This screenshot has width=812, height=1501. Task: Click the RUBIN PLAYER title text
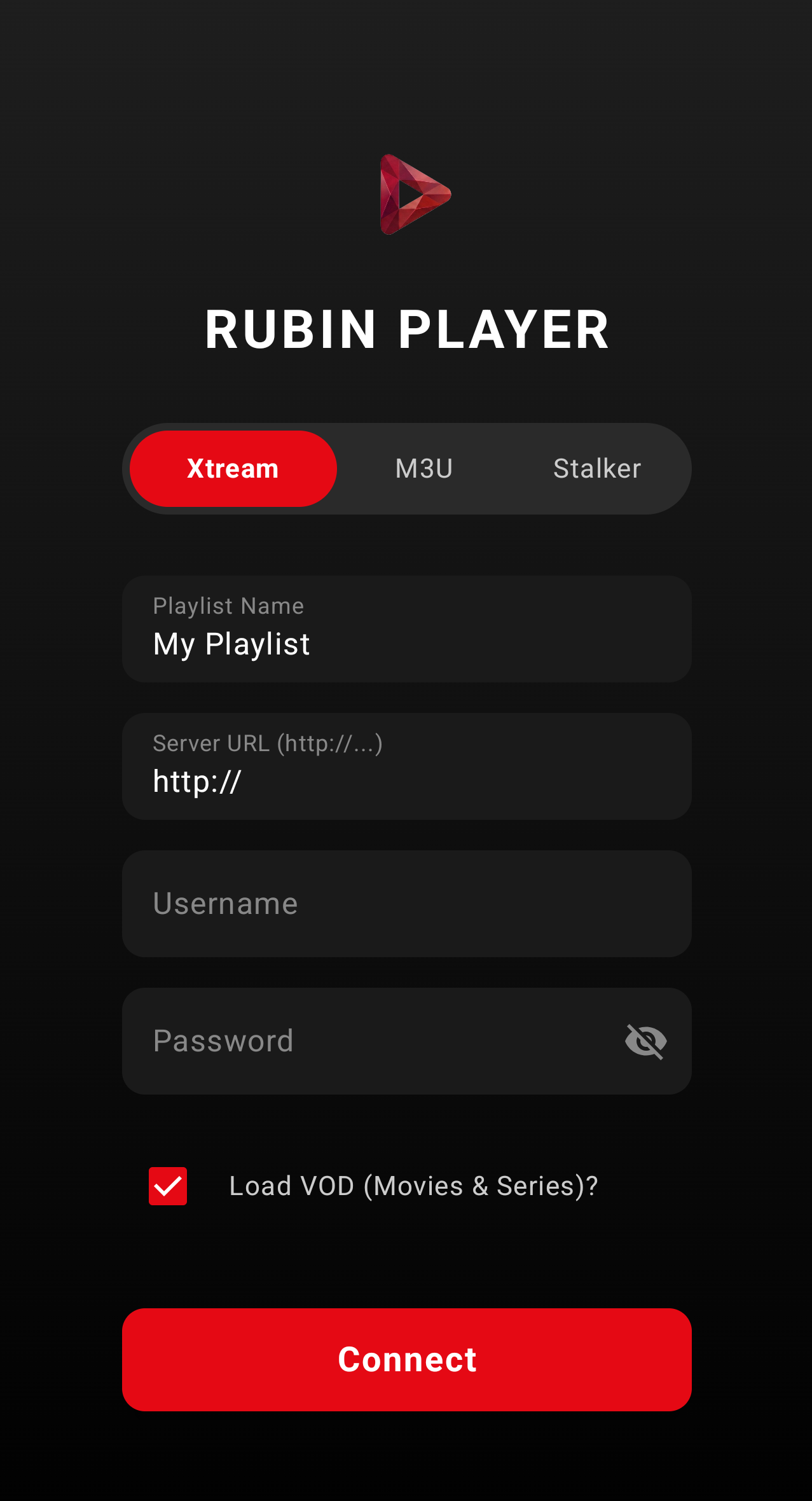click(408, 329)
